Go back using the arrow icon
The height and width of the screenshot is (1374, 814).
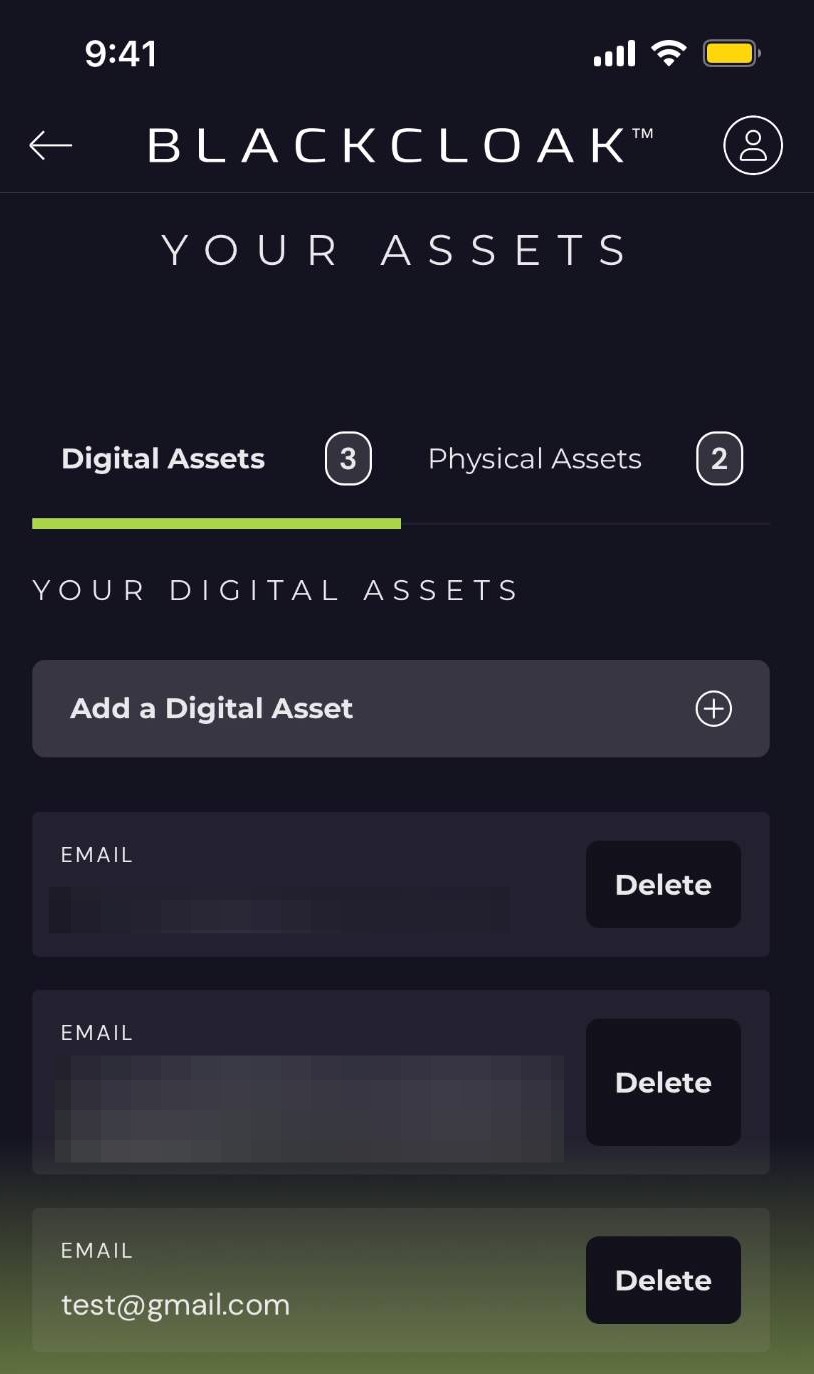pos(51,146)
